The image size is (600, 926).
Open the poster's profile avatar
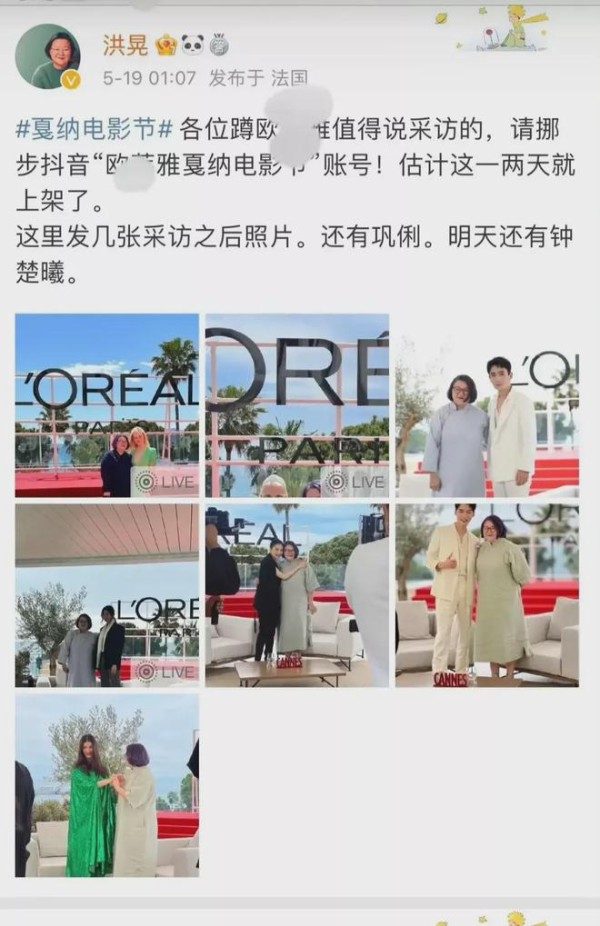click(47, 56)
